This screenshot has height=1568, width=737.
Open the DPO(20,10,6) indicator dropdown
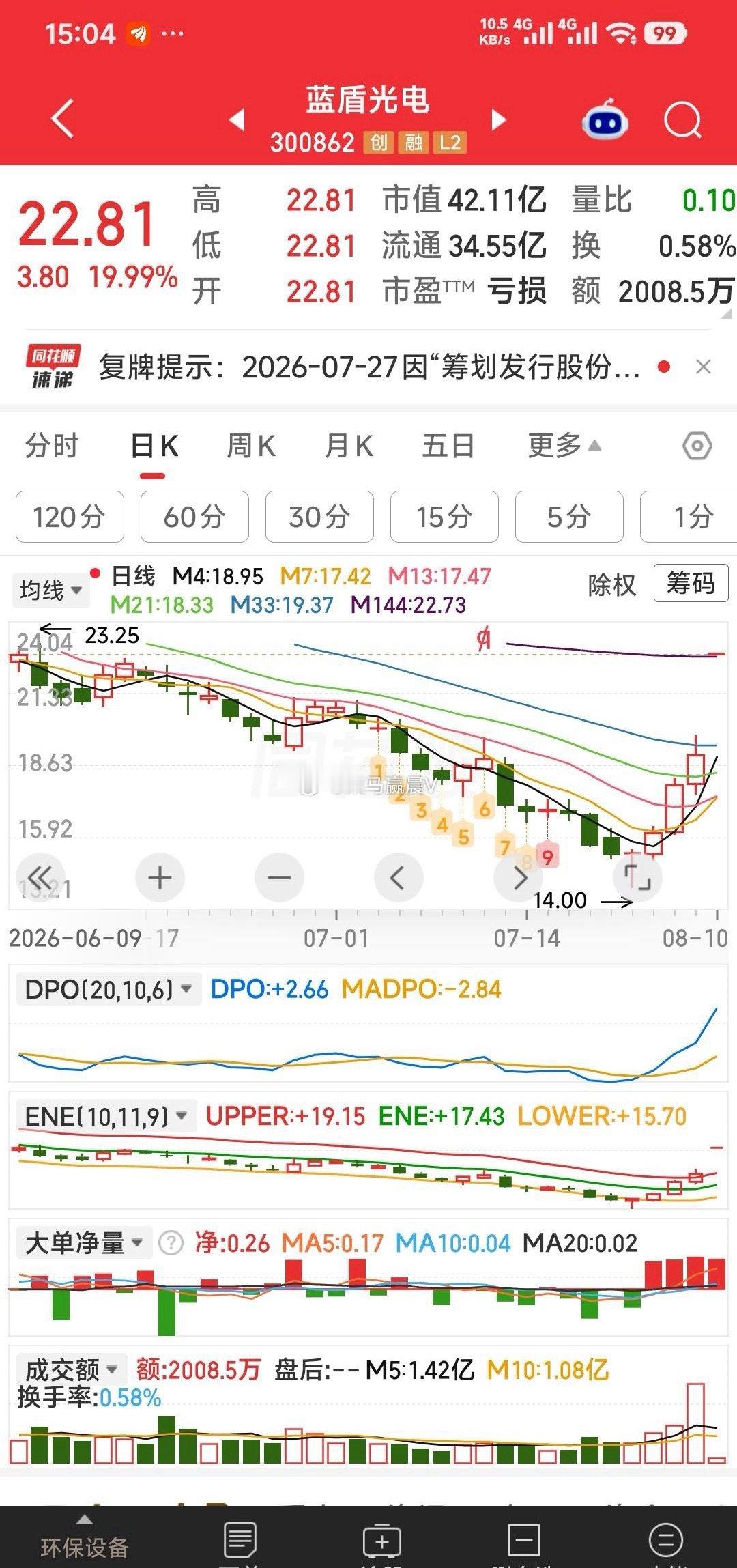pos(108,988)
